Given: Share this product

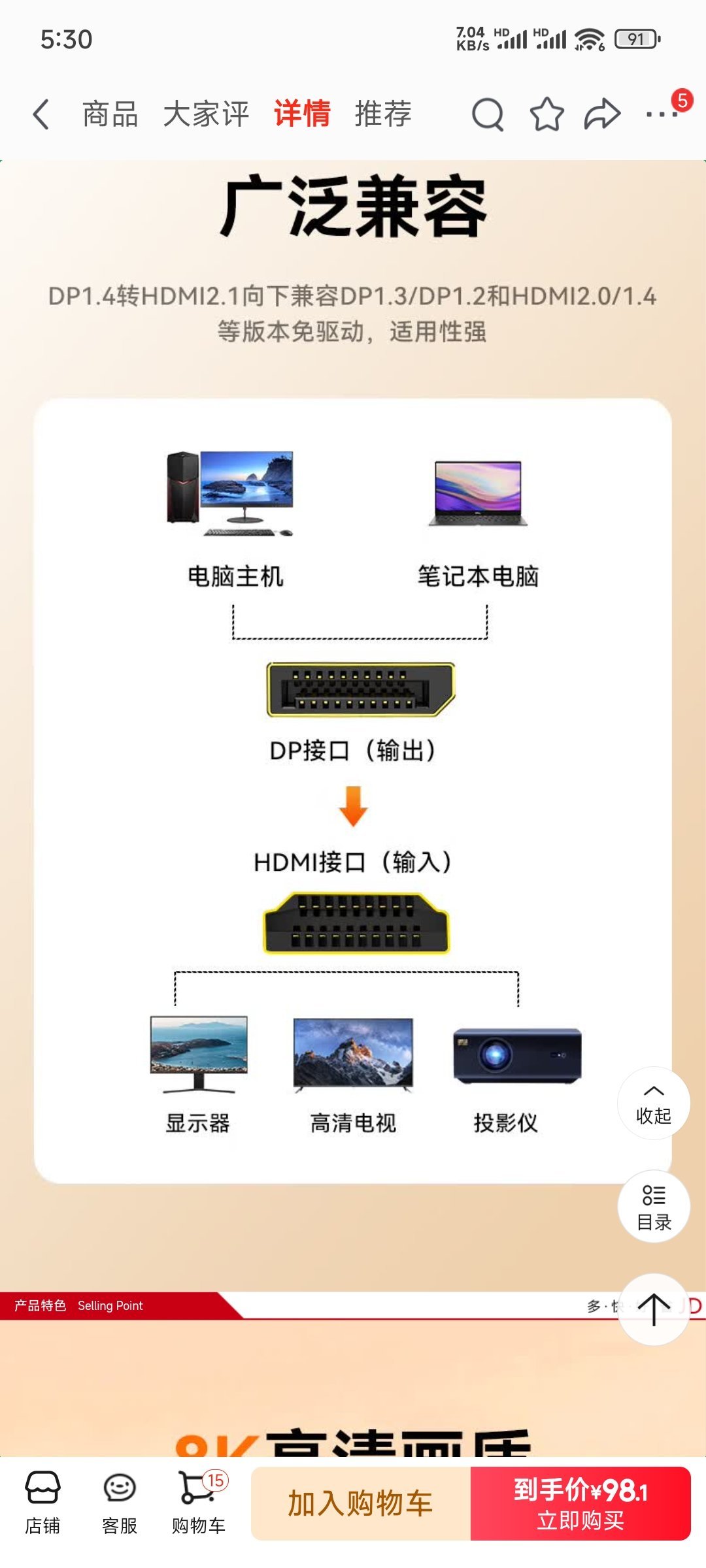Looking at the screenshot, I should click(601, 115).
